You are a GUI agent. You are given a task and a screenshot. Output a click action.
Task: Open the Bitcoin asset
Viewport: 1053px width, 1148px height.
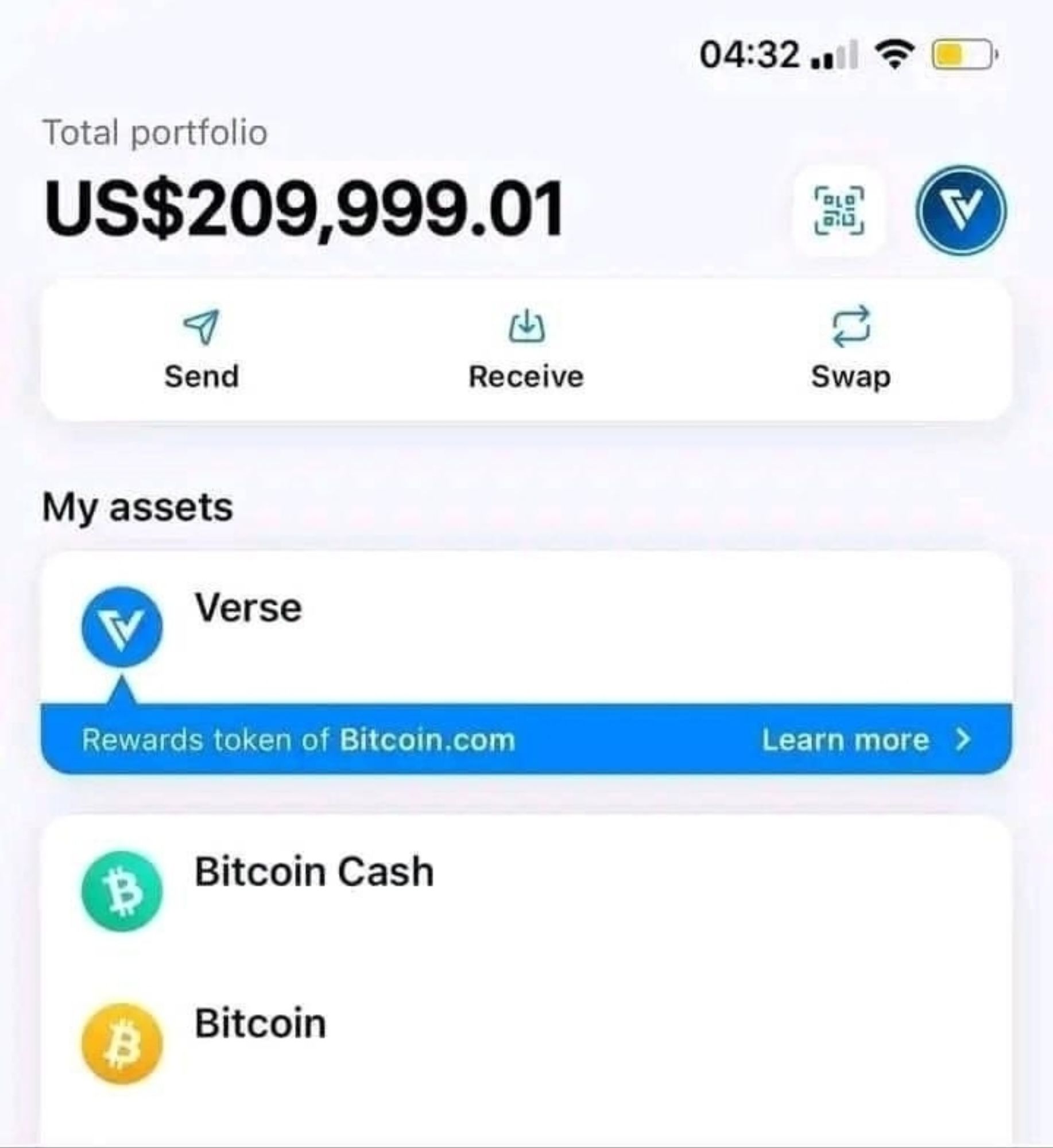[x=260, y=1042]
